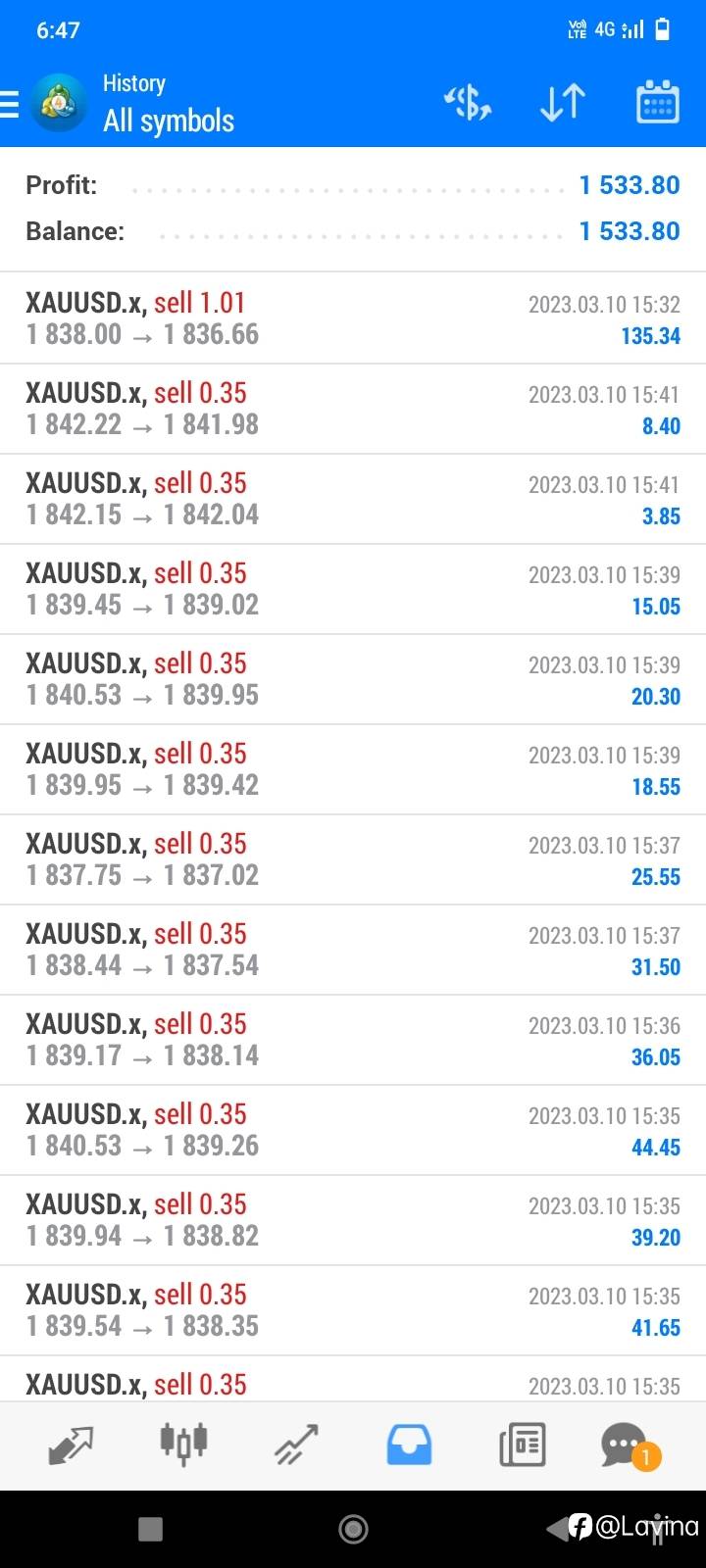Viewport: 706px width, 1568px height.
Task: Open trade 1 839.45 → 1 839.02
Action: pyautogui.click(x=353, y=589)
